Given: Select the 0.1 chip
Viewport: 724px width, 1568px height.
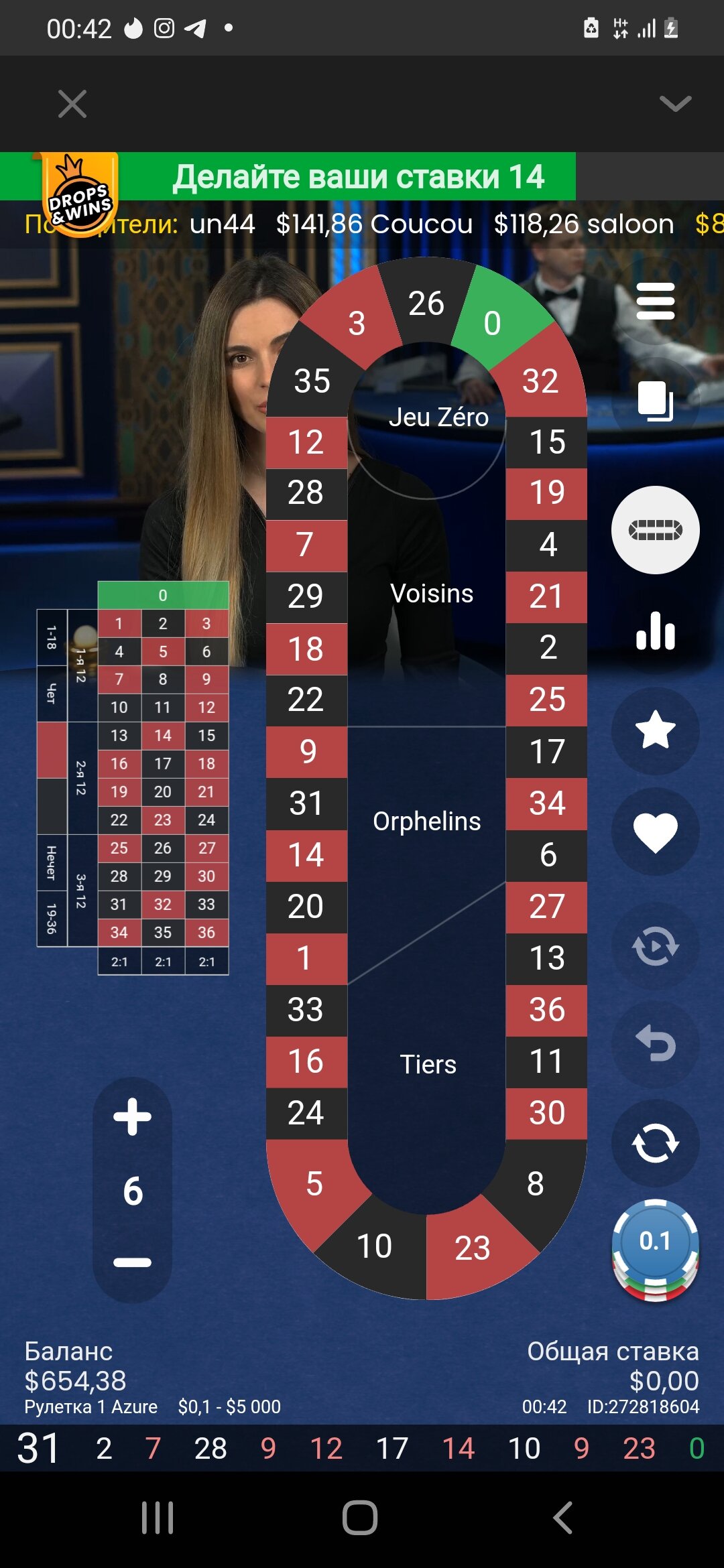Looking at the screenshot, I should tap(655, 1242).
